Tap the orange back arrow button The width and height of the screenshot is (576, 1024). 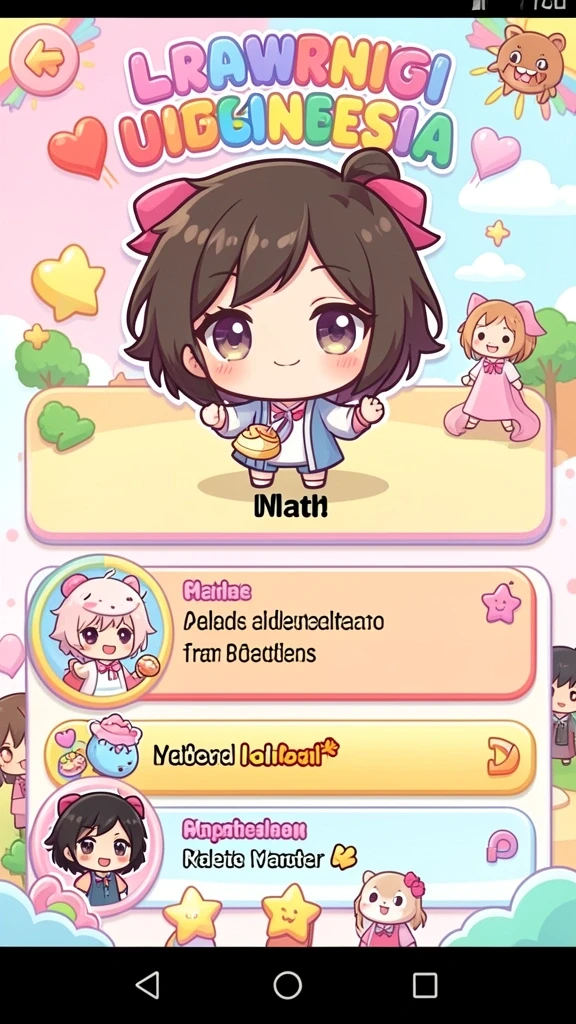pyautogui.click(x=44, y=59)
